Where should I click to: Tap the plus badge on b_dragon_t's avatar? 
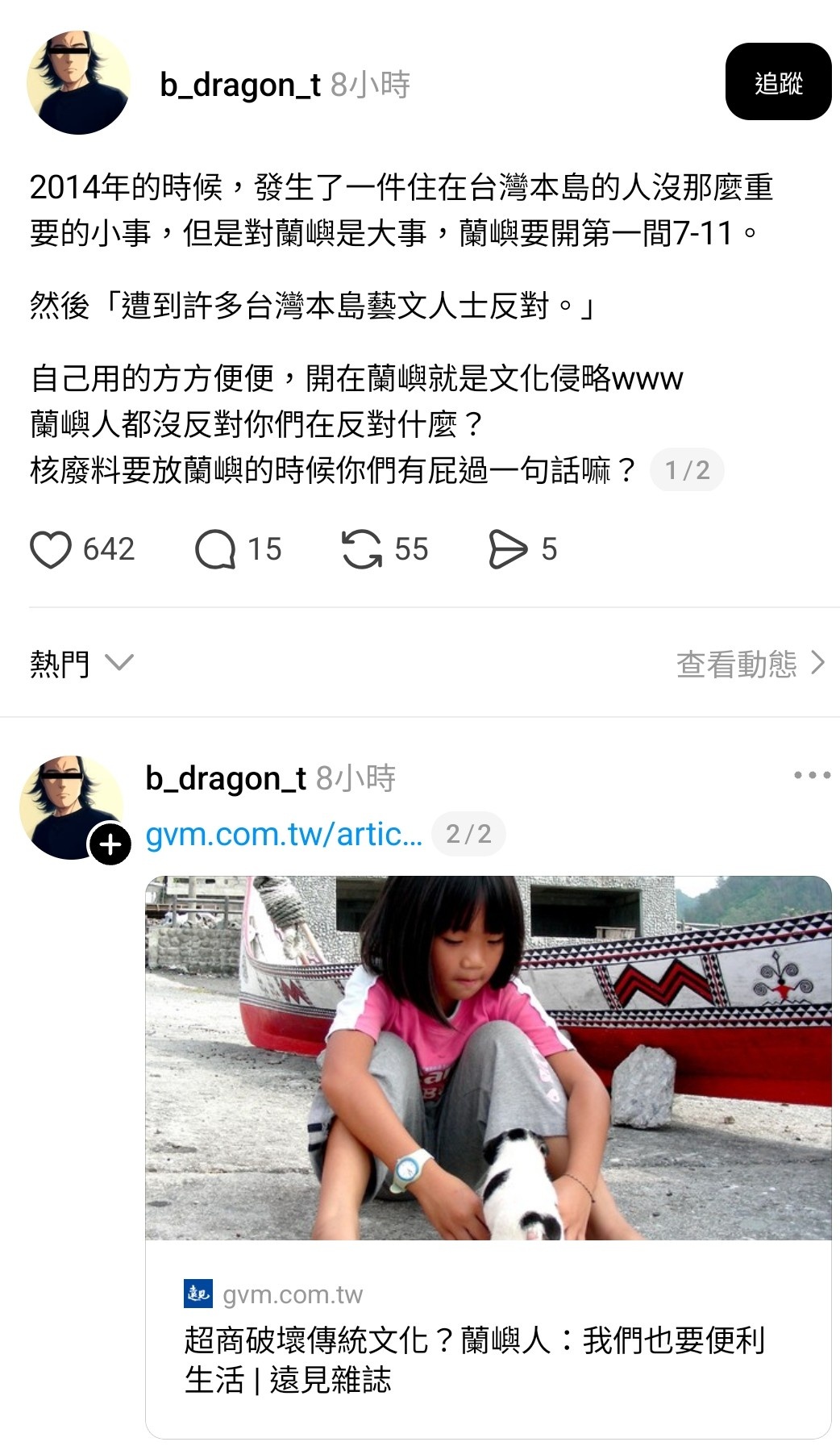click(x=110, y=844)
